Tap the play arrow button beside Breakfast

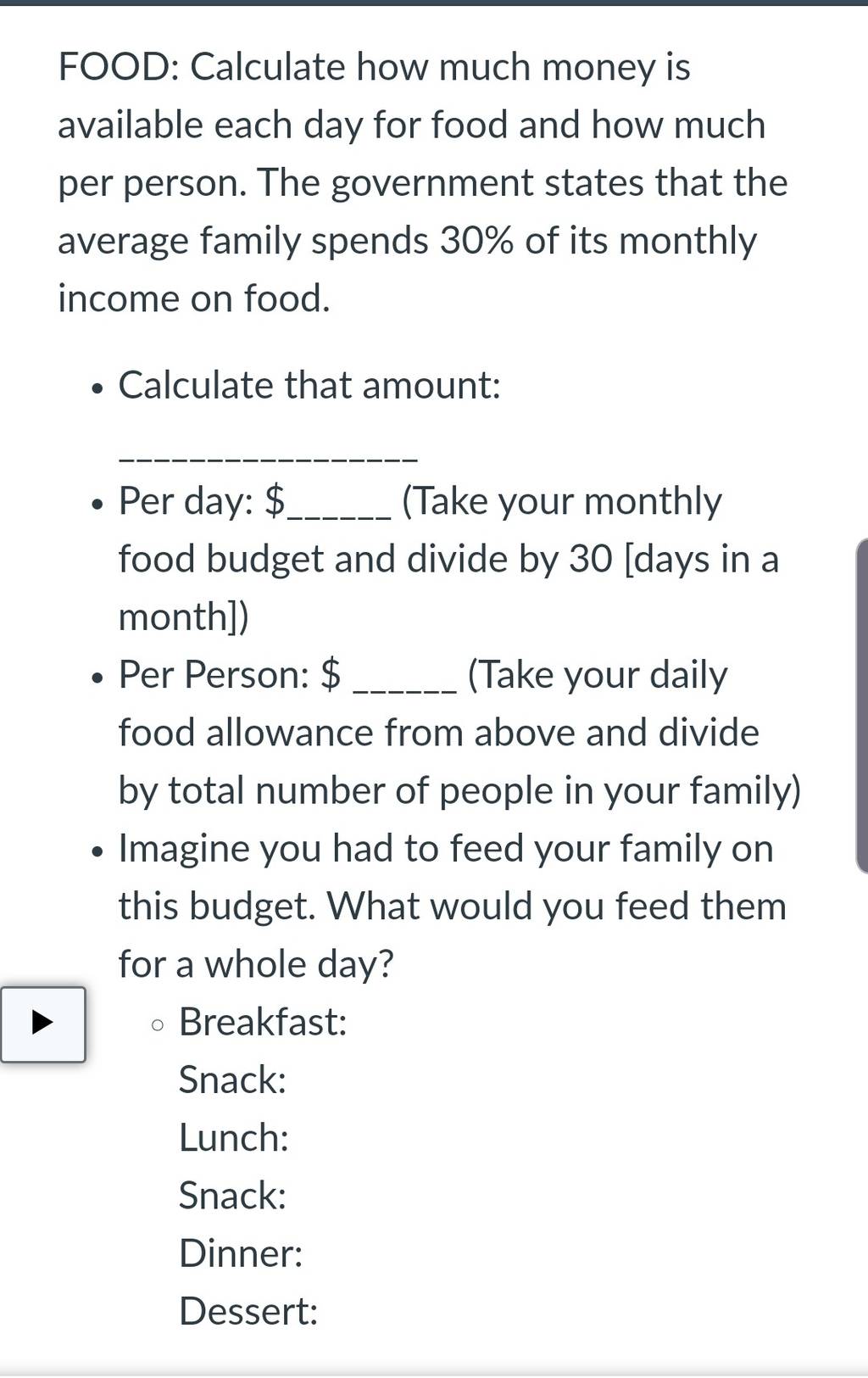pos(42,1024)
